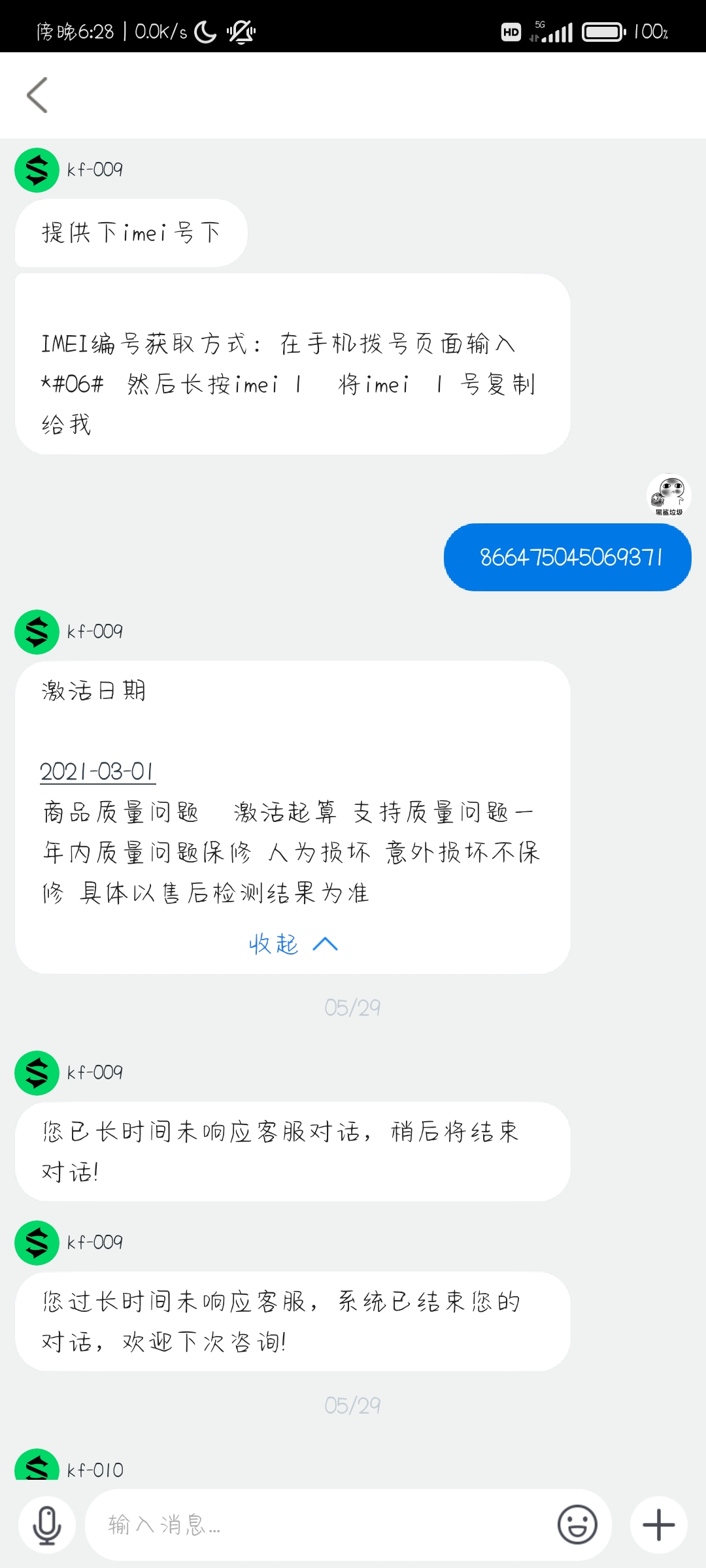The width and height of the screenshot is (706, 1568).
Task: Collapse the message with 收起
Action: click(292, 944)
